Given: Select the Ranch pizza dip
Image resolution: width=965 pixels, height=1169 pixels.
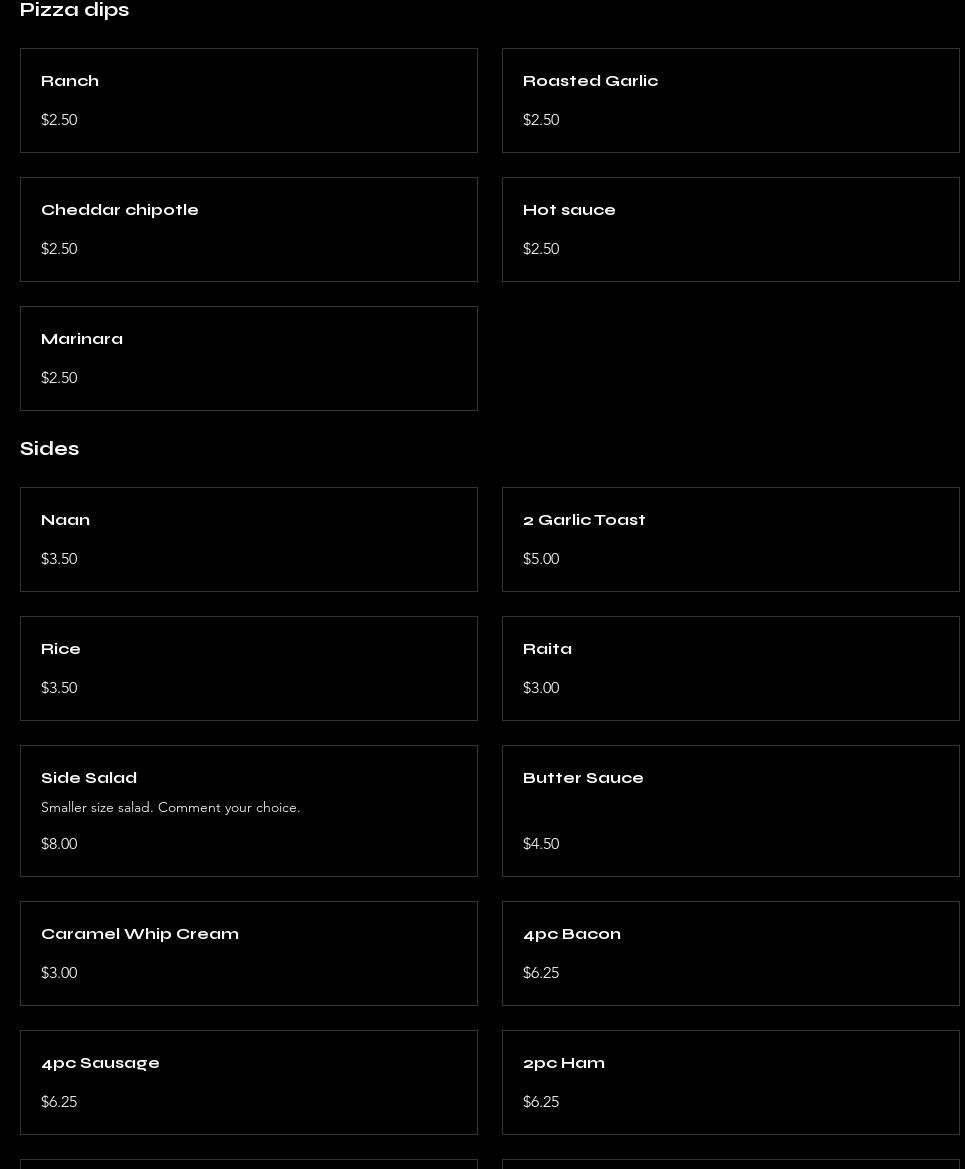Looking at the screenshot, I should (248, 100).
